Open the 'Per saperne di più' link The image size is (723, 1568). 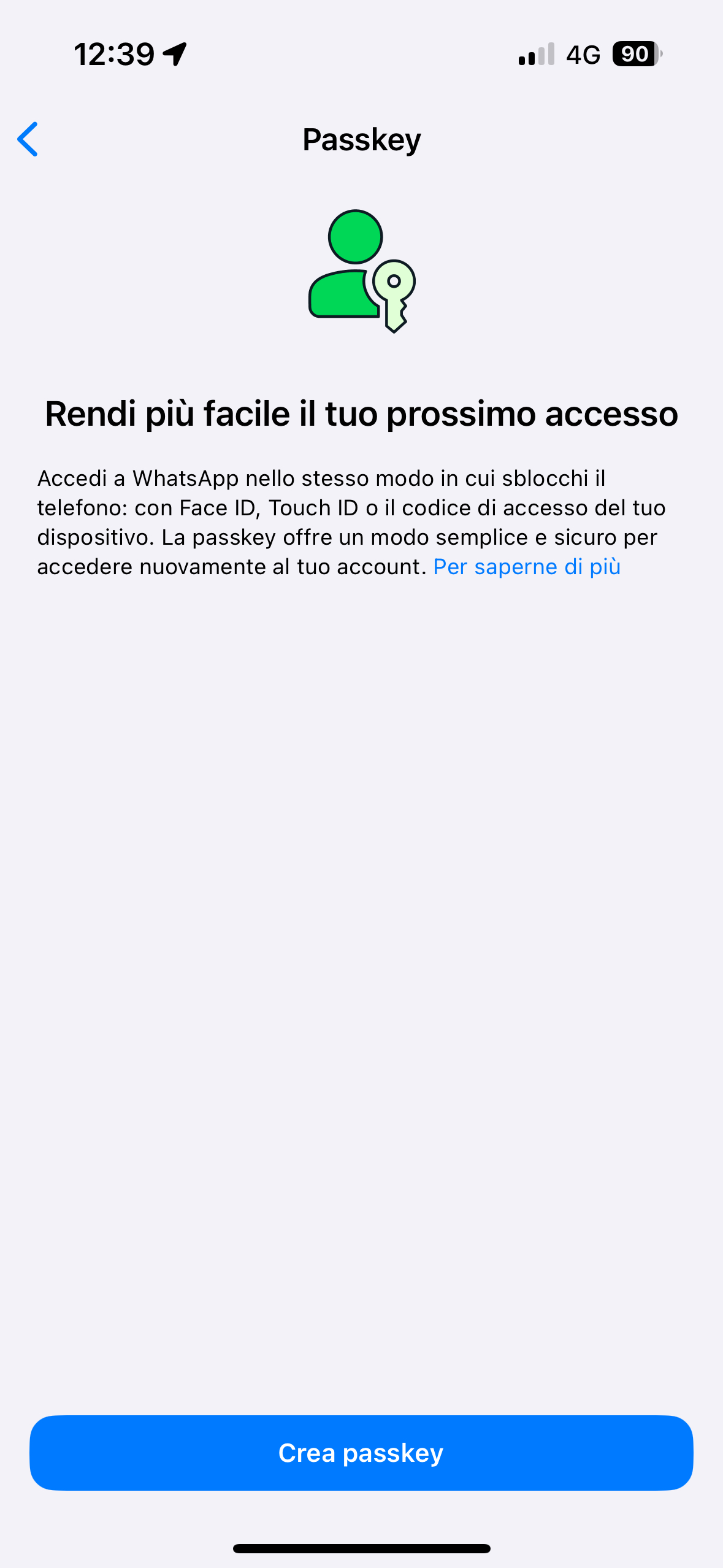click(526, 567)
